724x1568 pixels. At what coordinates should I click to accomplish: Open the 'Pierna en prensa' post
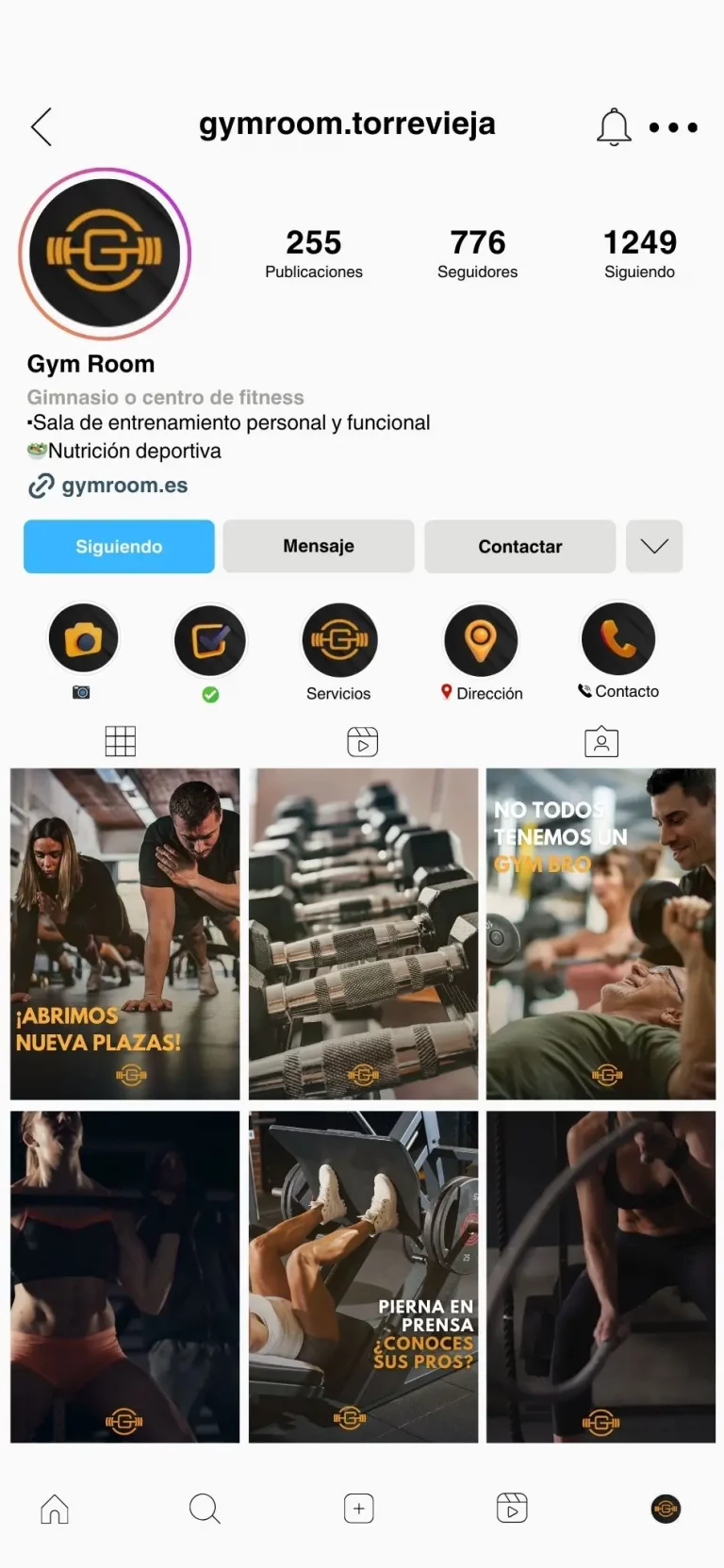[363, 1277]
